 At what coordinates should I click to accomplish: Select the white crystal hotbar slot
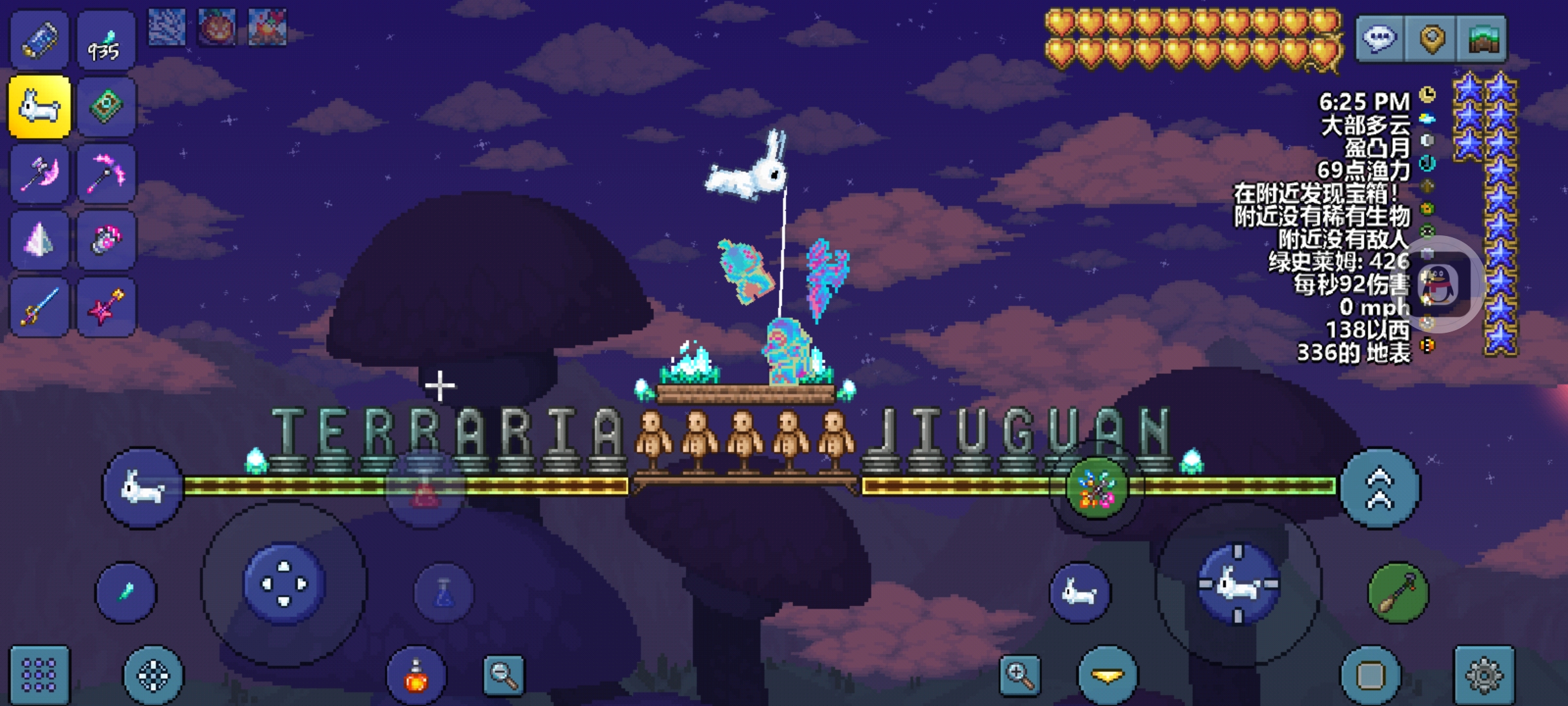point(39,240)
